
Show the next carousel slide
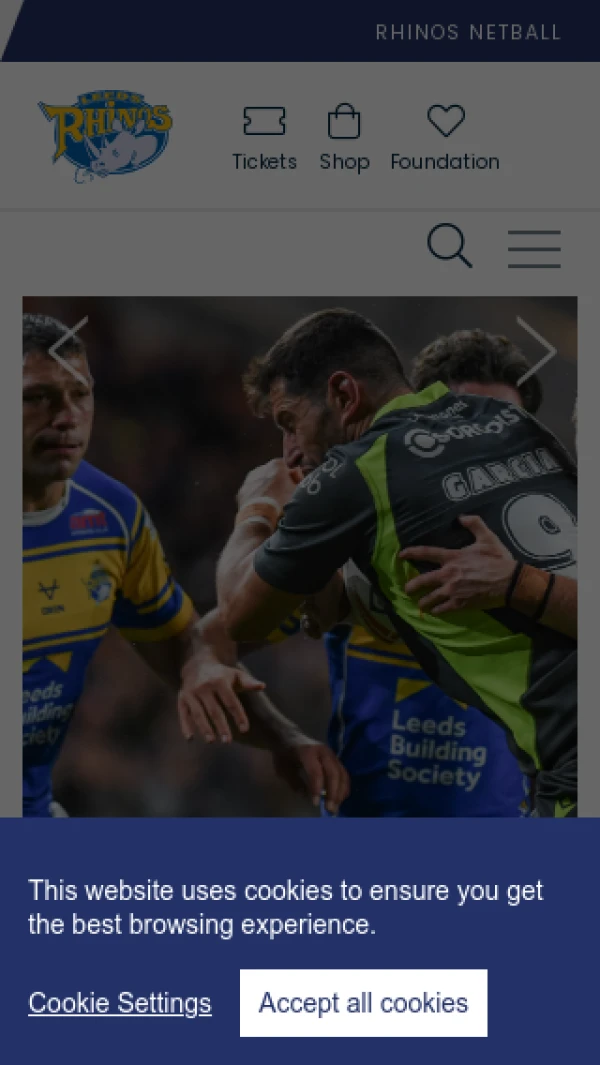pos(535,350)
